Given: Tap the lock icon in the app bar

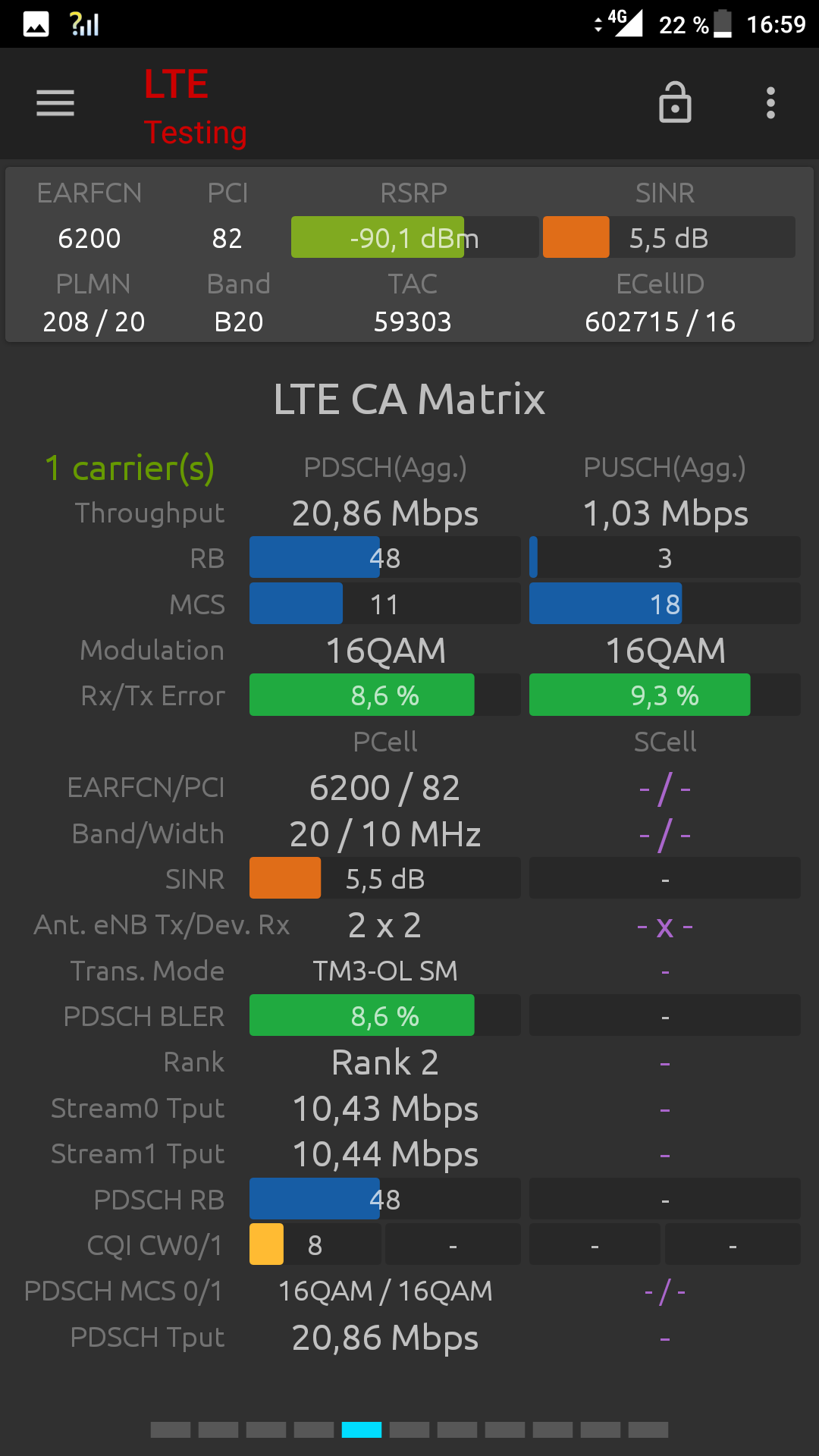Looking at the screenshot, I should point(675,102).
